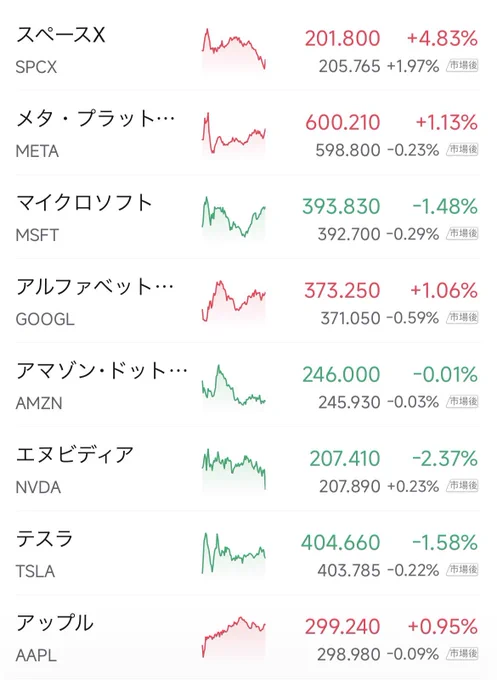Open the スペースX (SPCX) stock row
This screenshot has width=497, height=680.
pos(248,50)
